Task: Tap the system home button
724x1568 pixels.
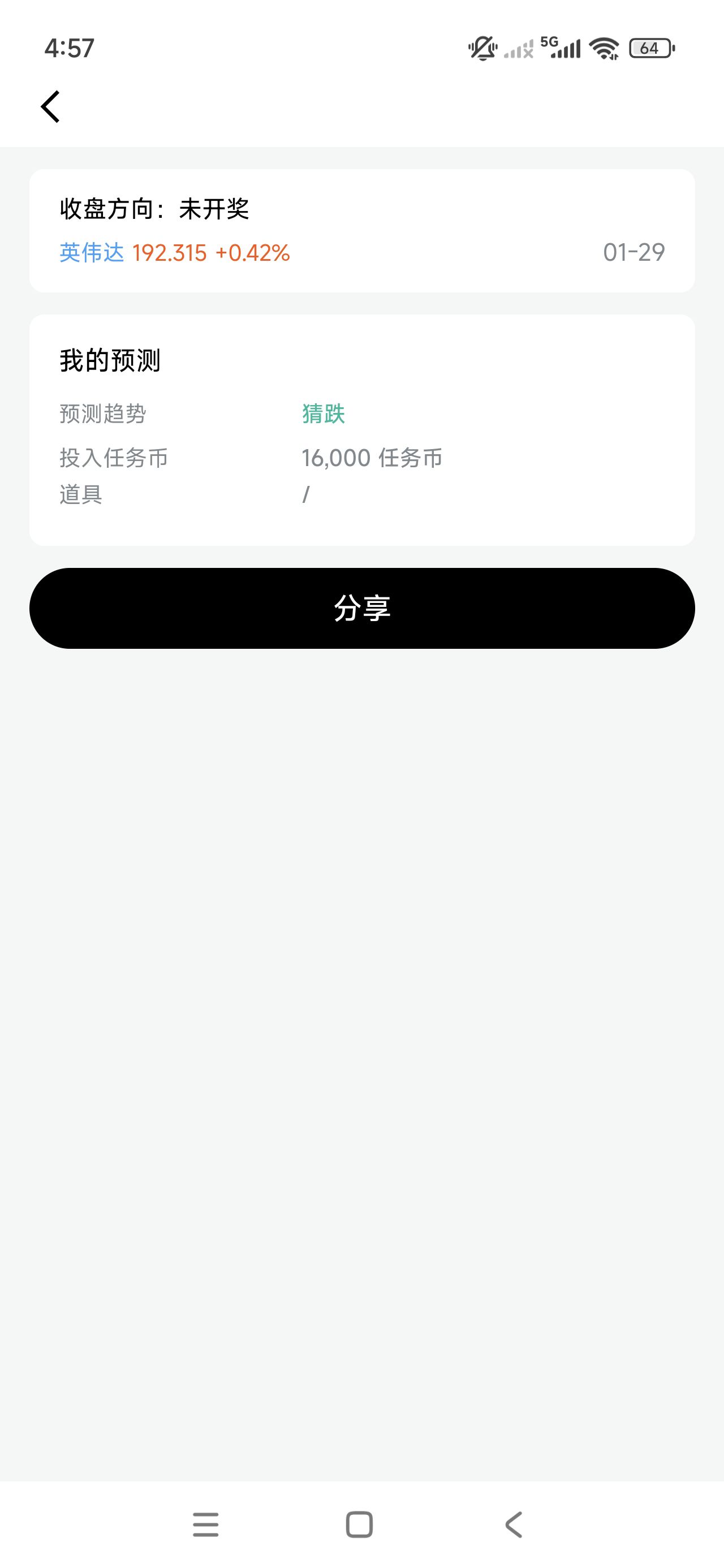Action: pos(359,1524)
